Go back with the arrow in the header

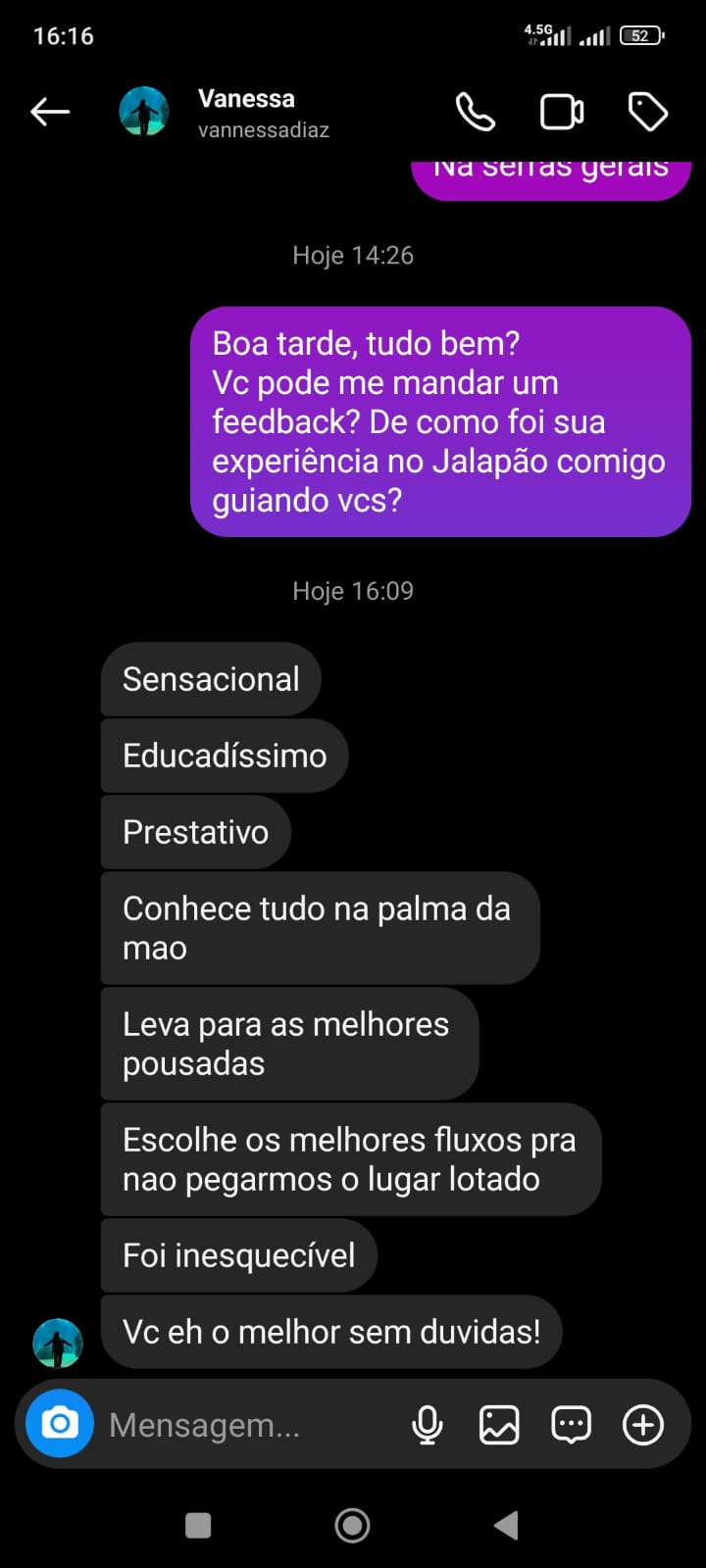point(49,111)
